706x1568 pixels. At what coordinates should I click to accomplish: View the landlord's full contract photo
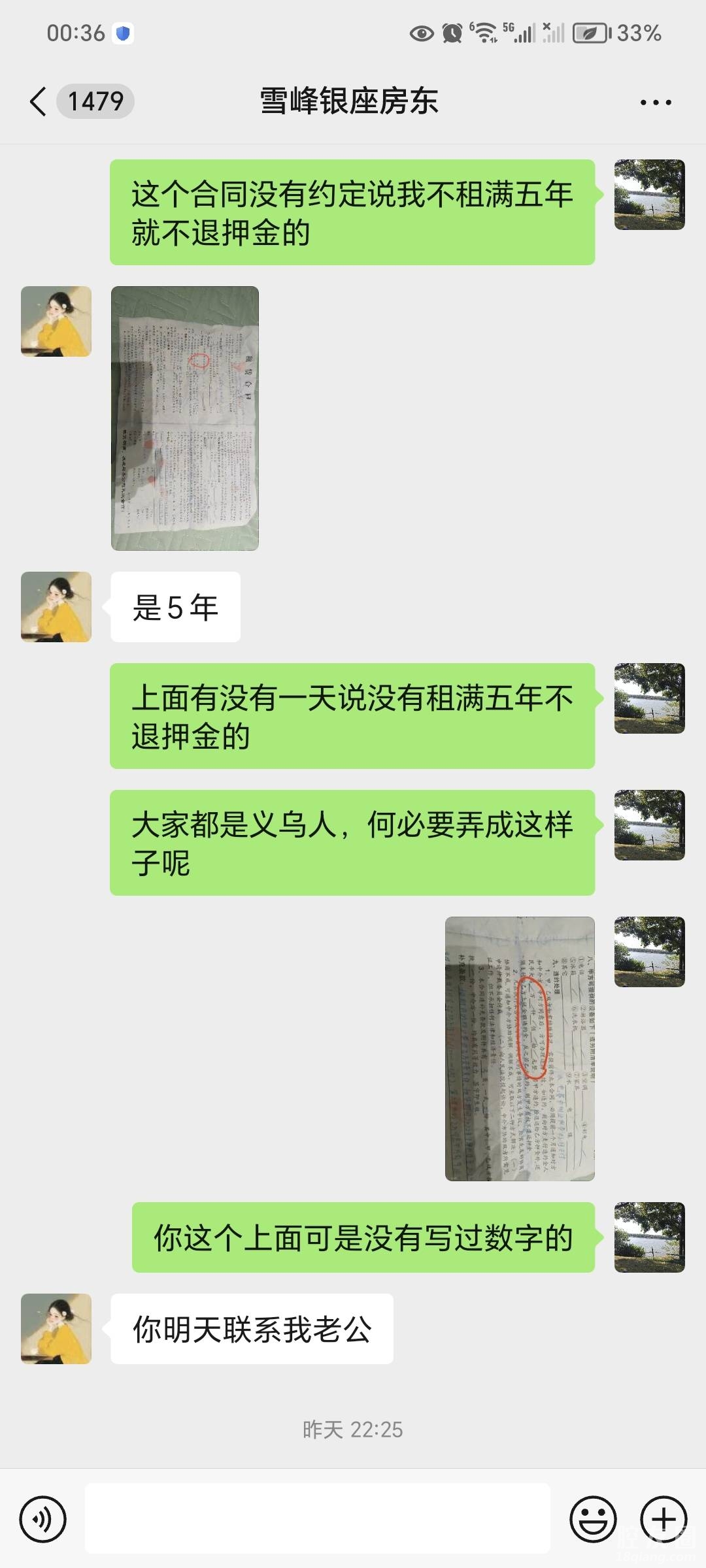click(x=185, y=418)
